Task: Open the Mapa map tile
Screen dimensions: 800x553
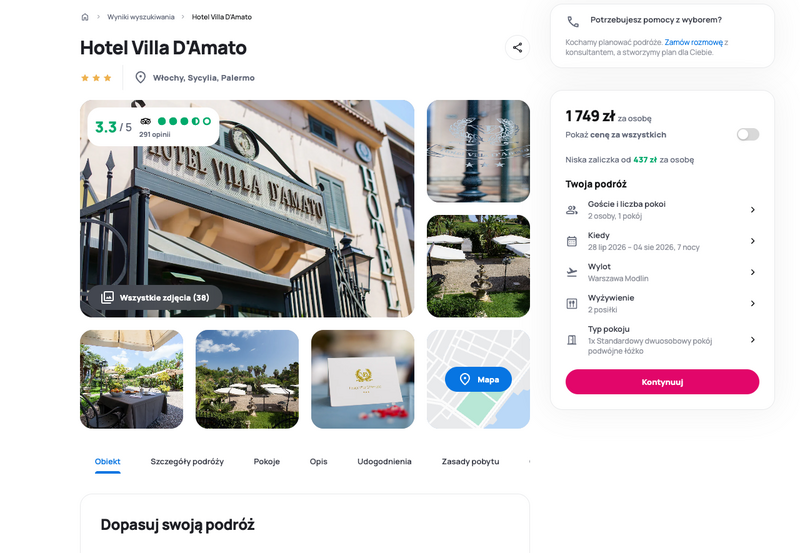Action: coord(478,379)
